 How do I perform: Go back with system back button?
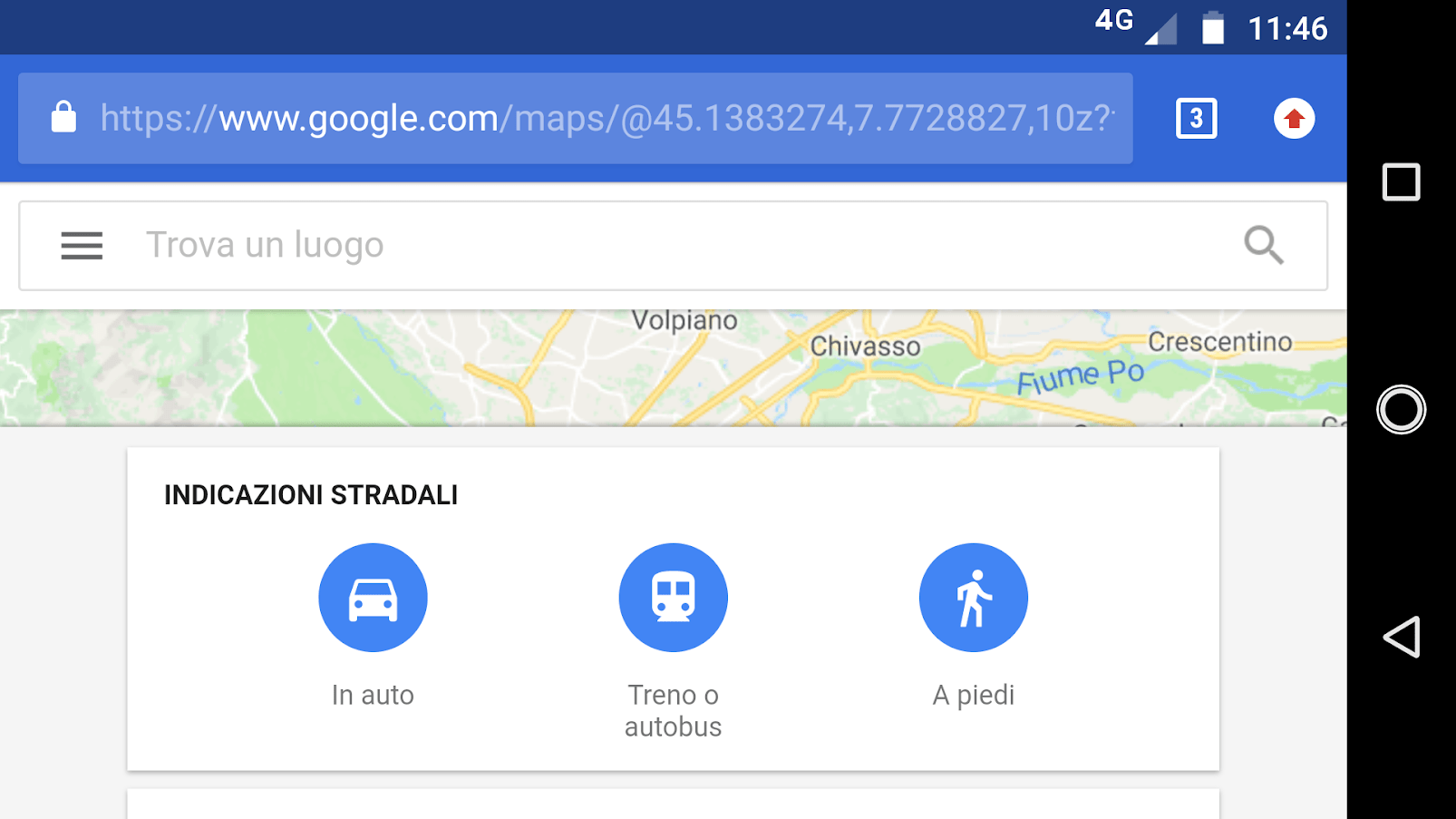point(1401,637)
